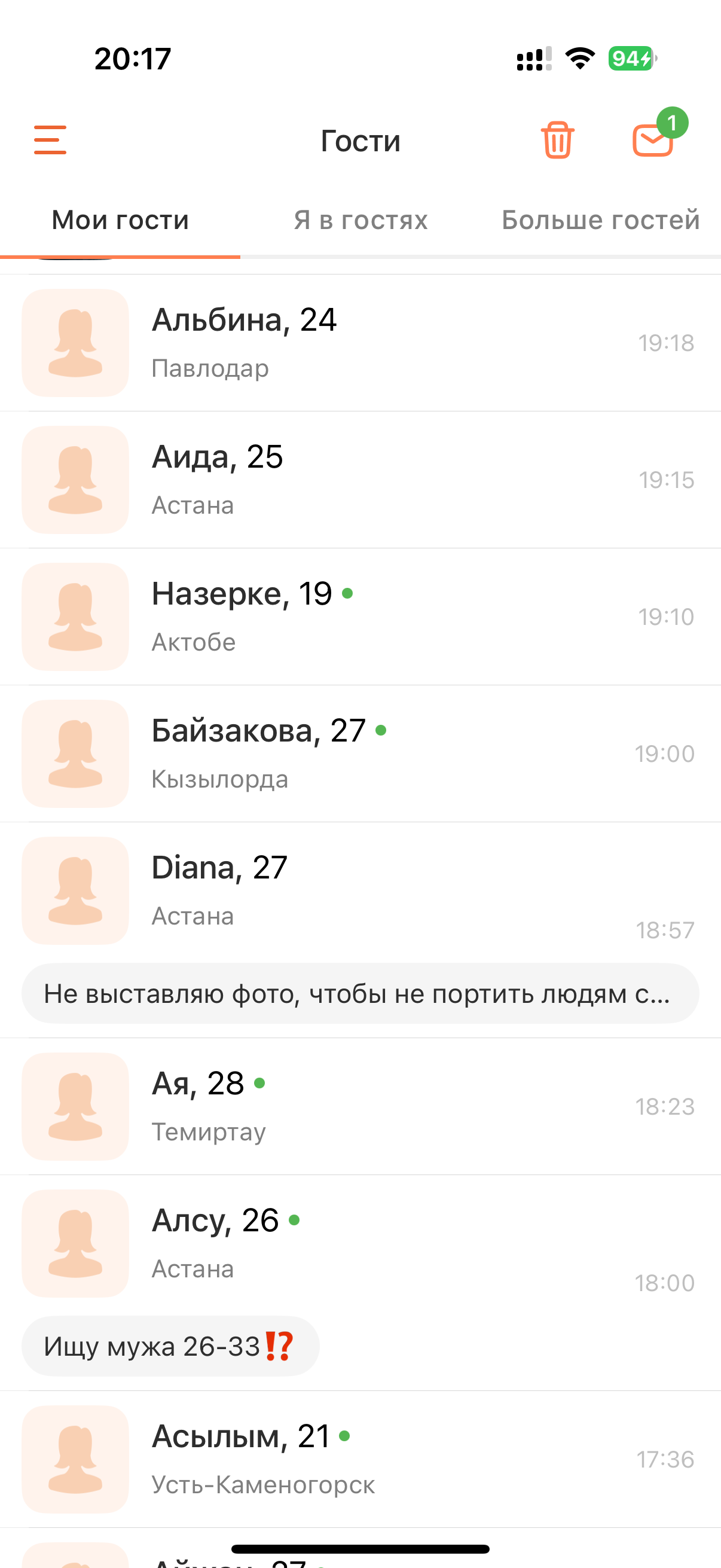Switch to the Я в гостях tab

coord(360,220)
